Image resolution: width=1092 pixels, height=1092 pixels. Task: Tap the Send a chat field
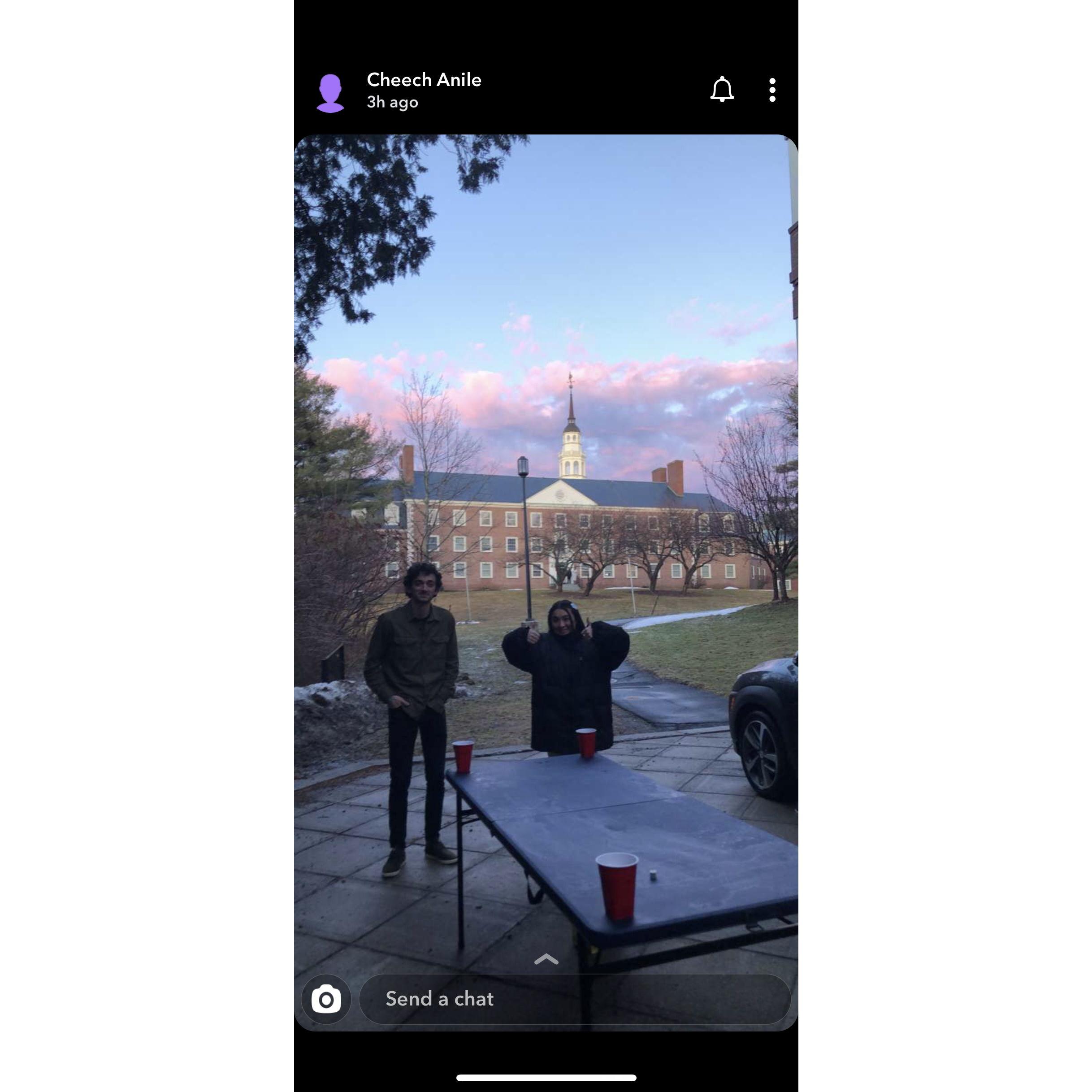point(574,999)
